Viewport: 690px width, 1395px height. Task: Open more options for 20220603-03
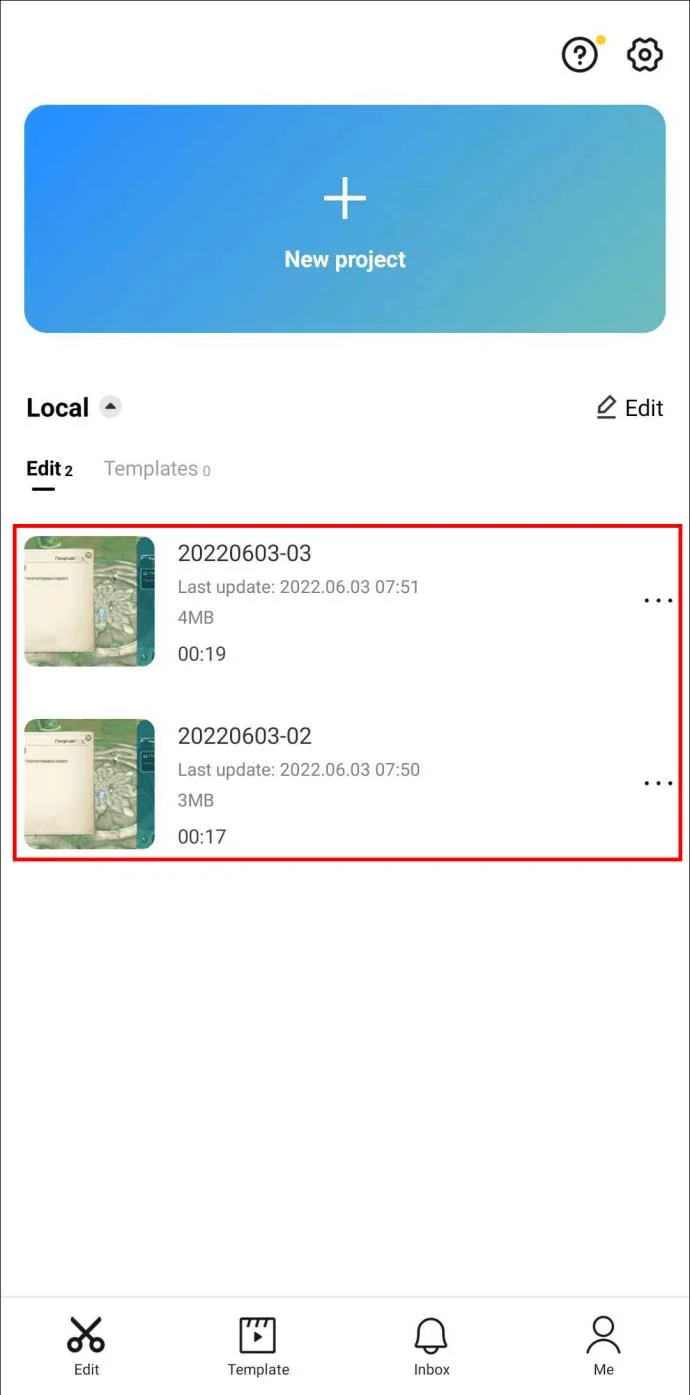(658, 601)
